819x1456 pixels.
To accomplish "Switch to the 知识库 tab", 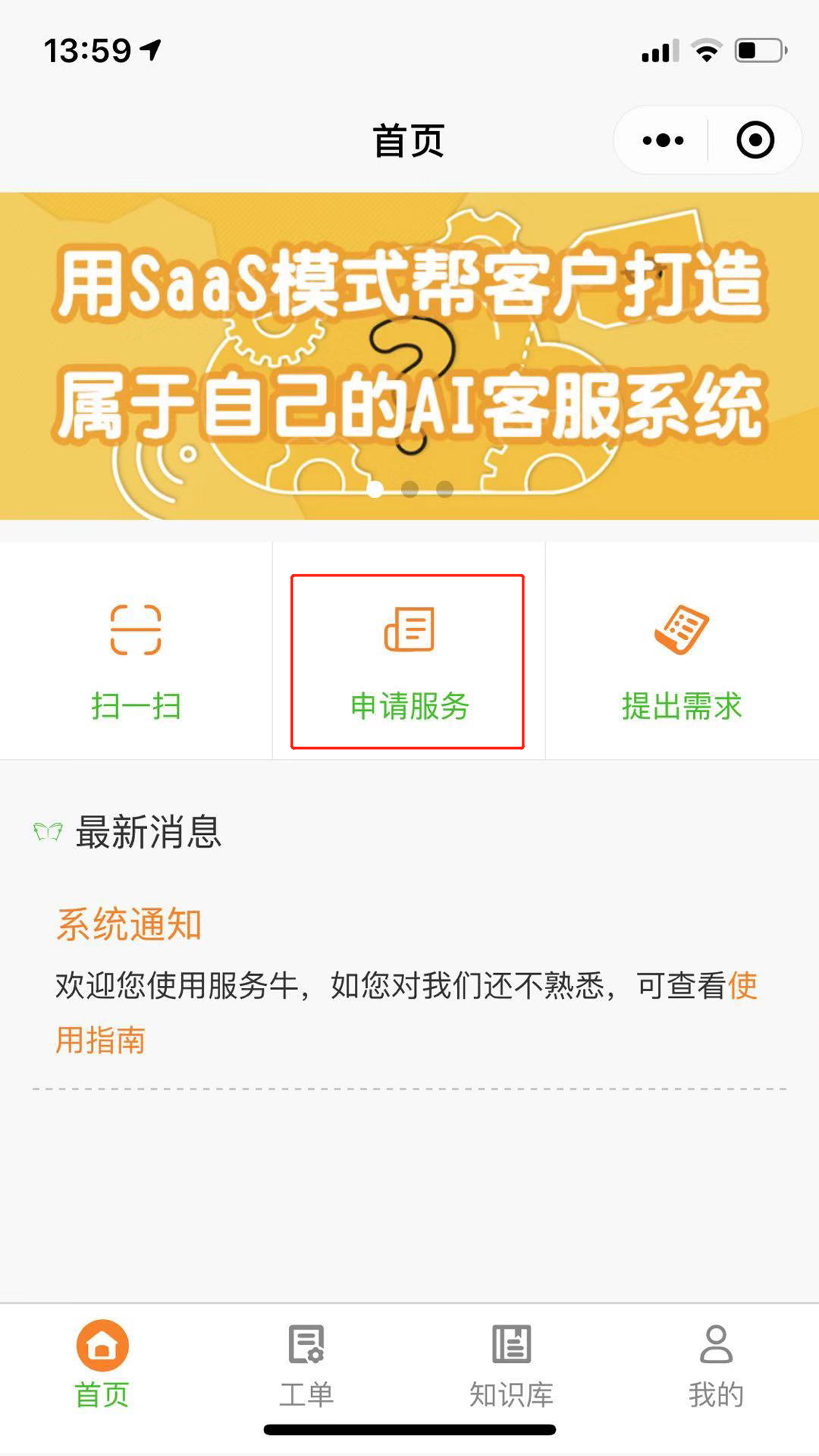I will (511, 1365).
